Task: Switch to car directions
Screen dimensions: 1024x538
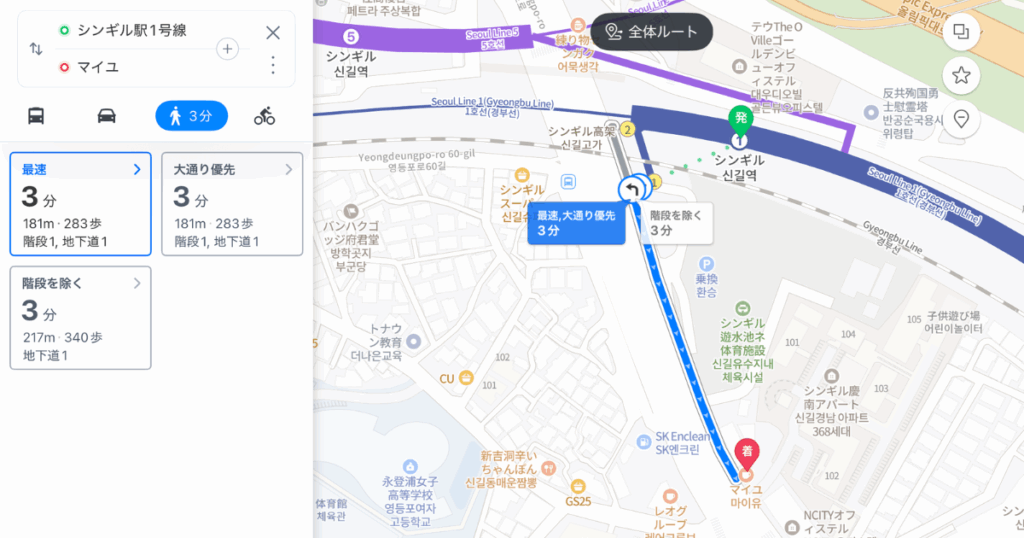Action: [107, 116]
